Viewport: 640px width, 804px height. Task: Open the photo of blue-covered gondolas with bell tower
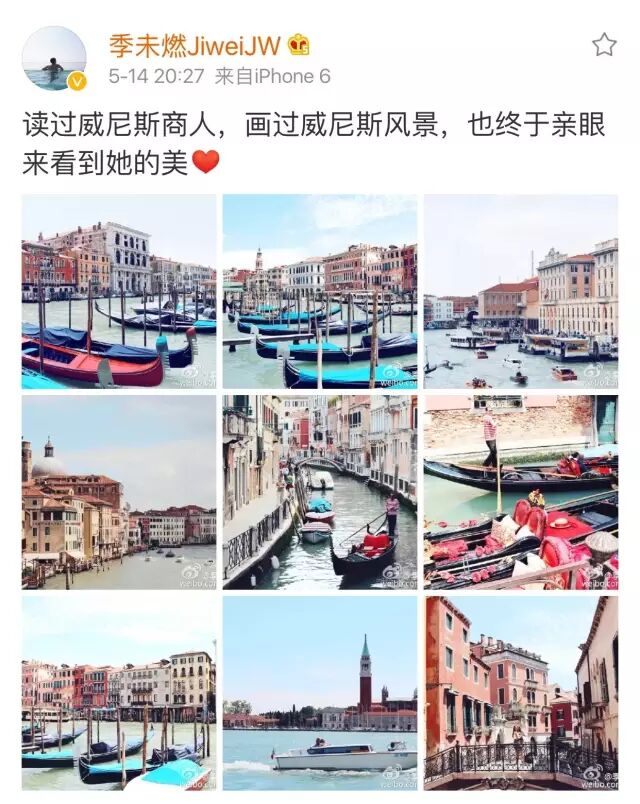pyautogui.click(x=320, y=291)
